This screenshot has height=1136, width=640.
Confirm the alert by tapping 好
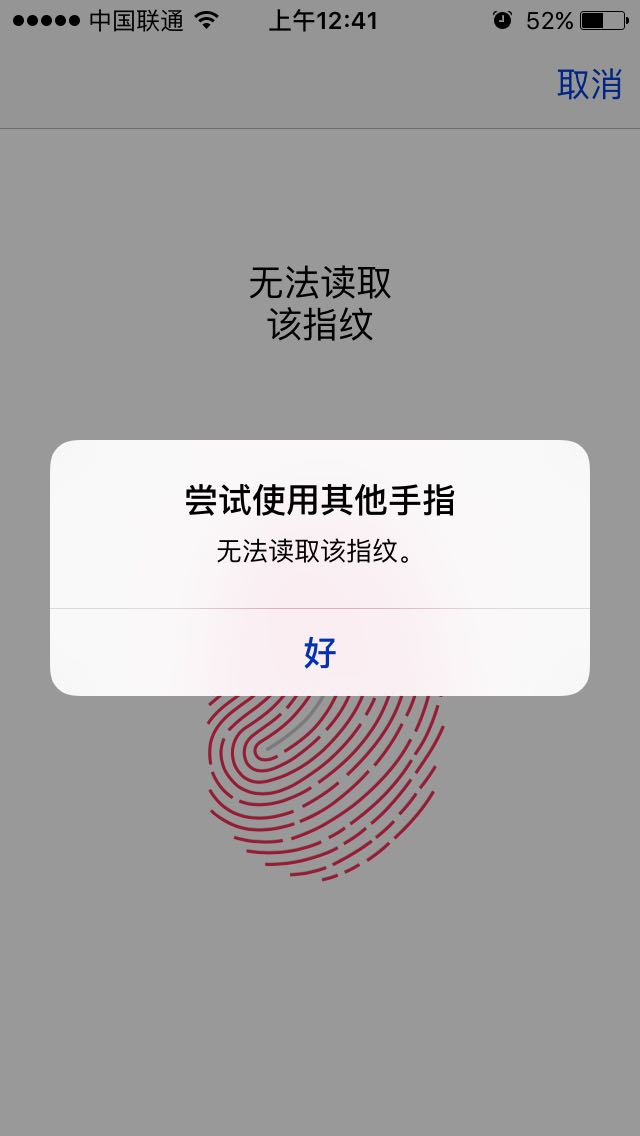point(320,652)
